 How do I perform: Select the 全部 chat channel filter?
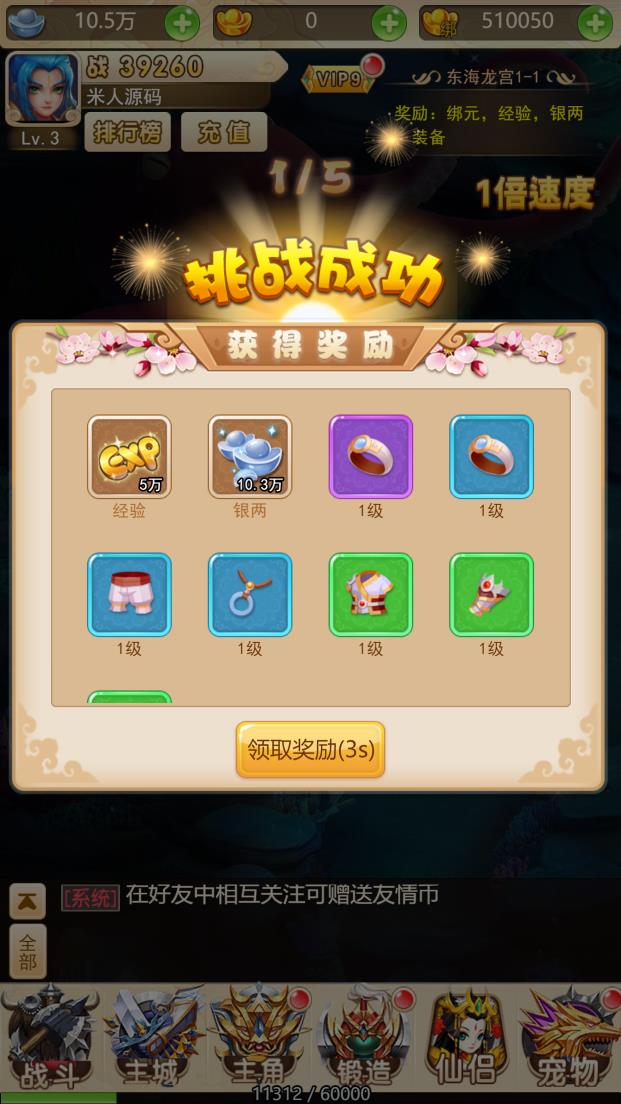(27, 951)
